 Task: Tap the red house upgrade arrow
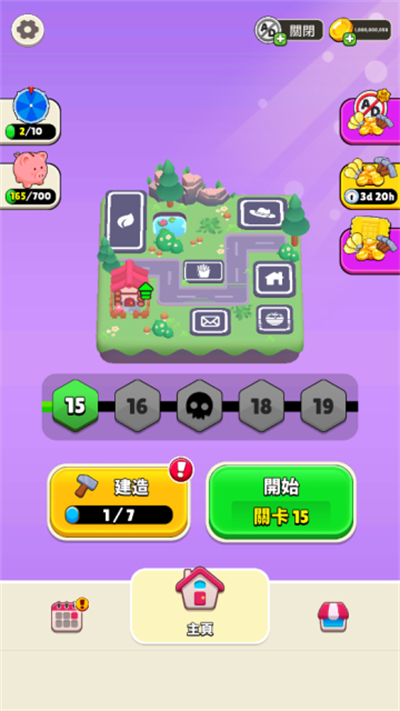146,291
